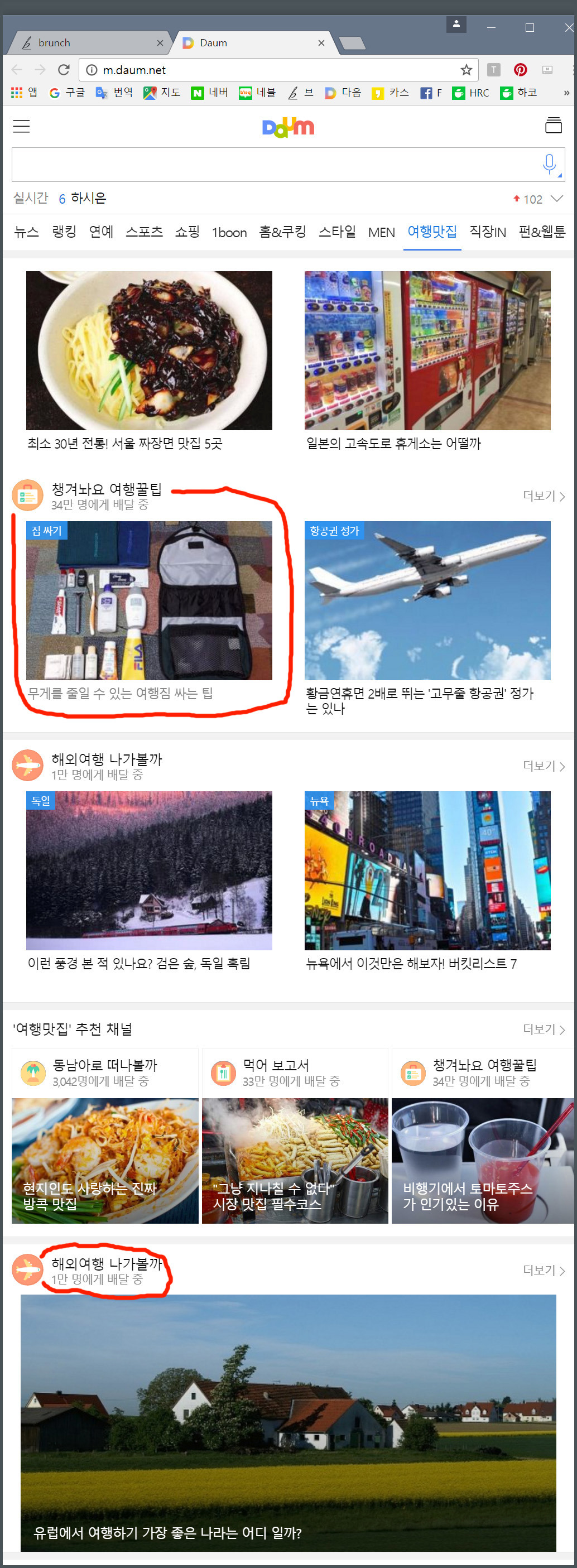Open the 지도 maps bookmark icon
Image resolution: width=577 pixels, height=1568 pixels.
tap(149, 93)
